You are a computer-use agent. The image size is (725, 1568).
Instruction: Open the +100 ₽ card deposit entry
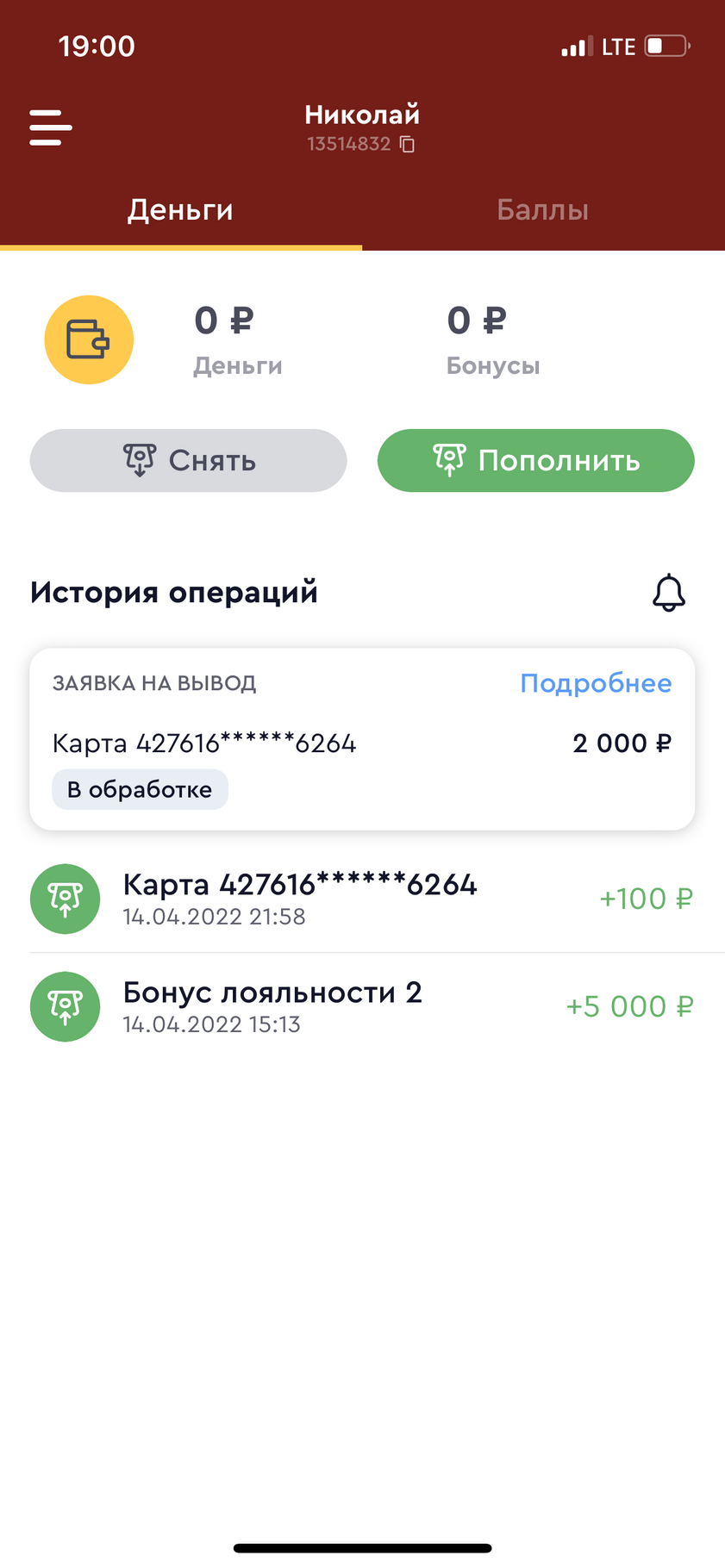point(362,899)
